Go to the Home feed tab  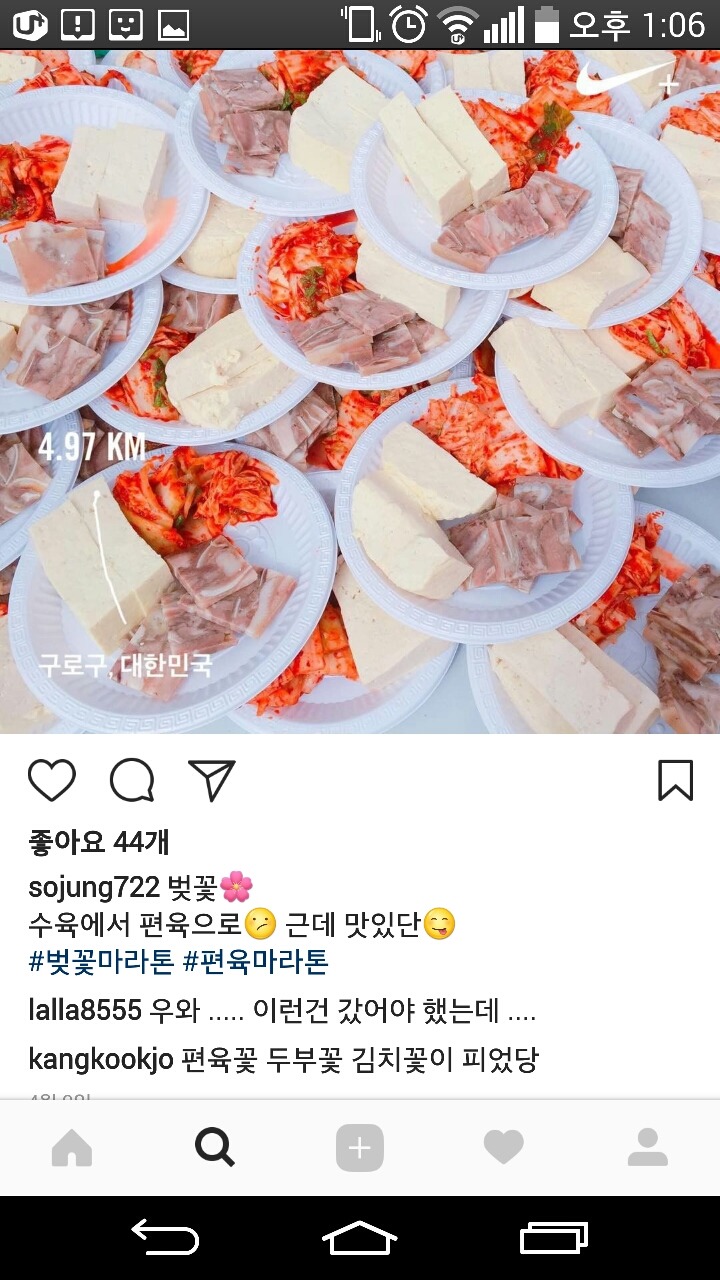pos(72,1148)
